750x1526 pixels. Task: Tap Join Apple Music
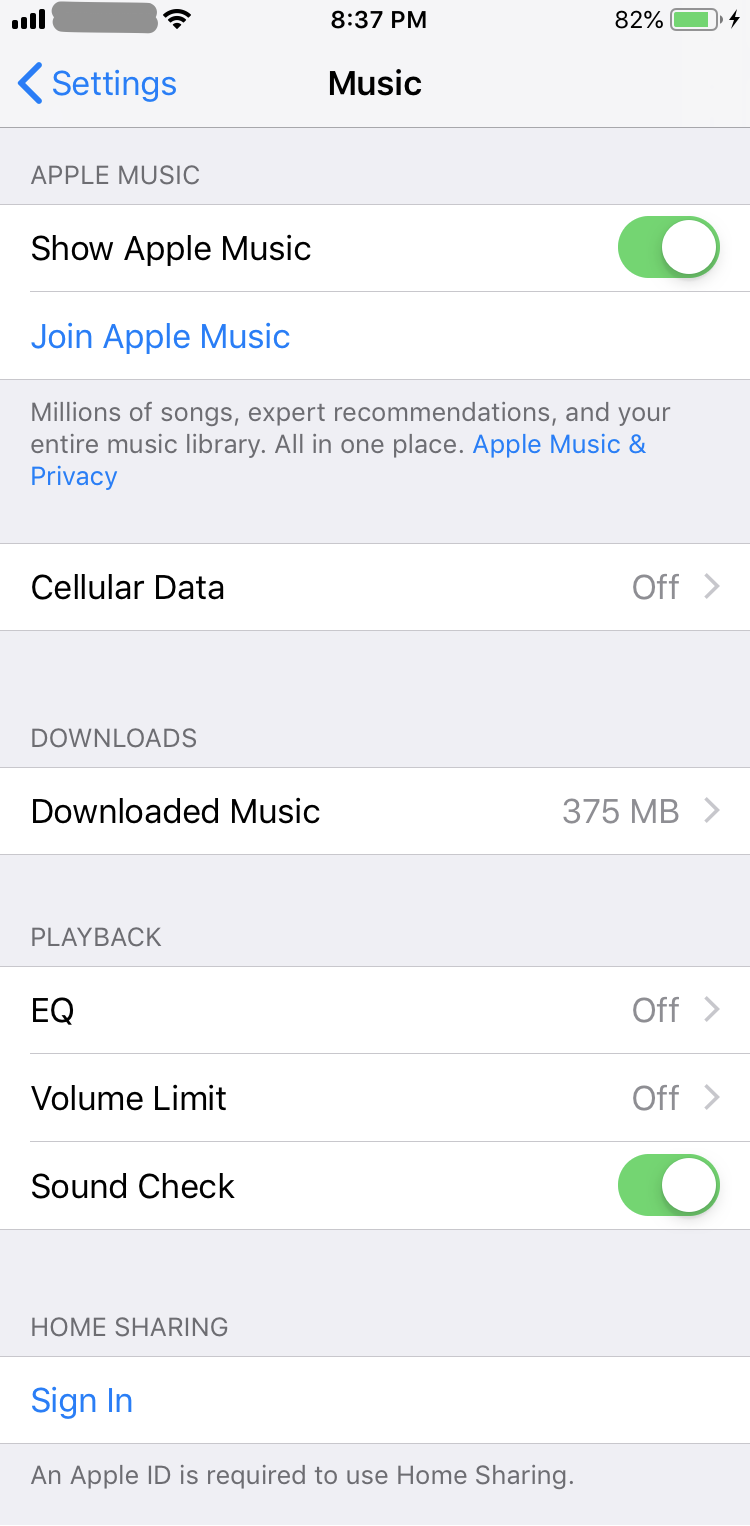click(160, 336)
